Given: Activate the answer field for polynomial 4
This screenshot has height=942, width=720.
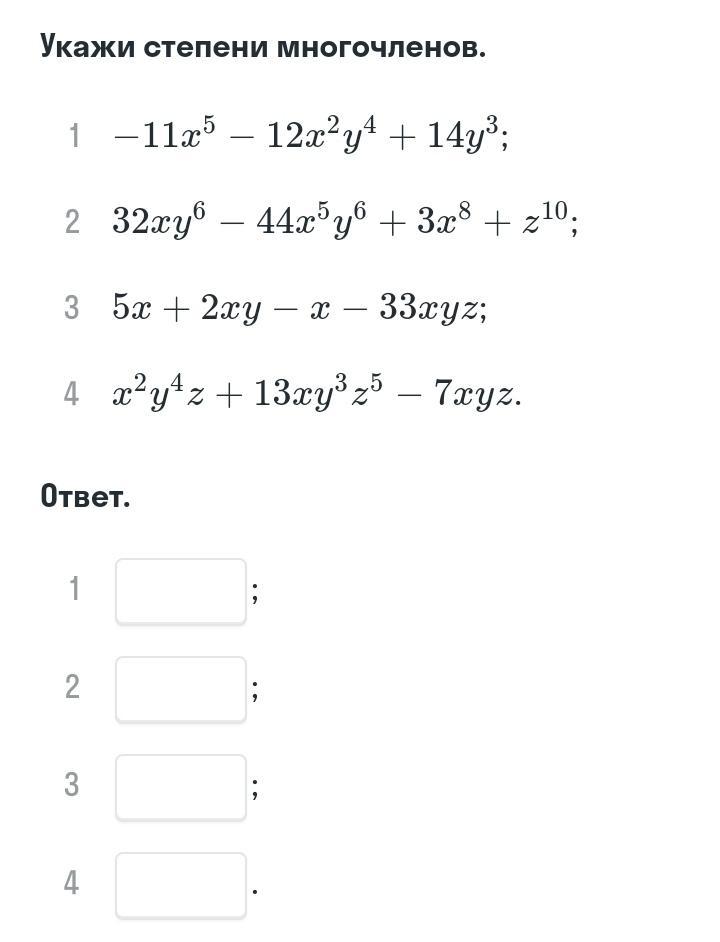Looking at the screenshot, I should point(181,886).
